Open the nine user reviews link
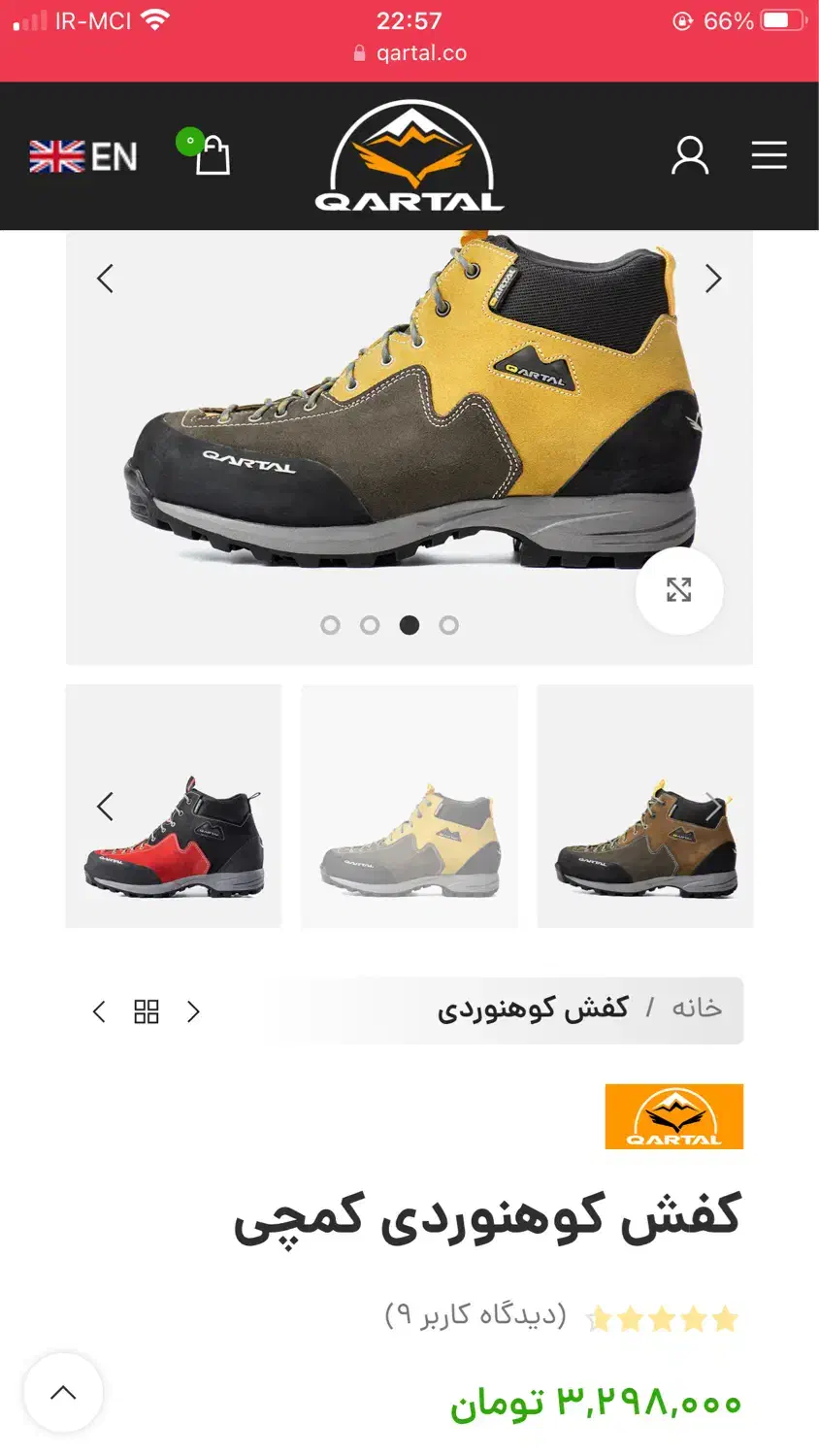819x1456 pixels. [475, 1315]
